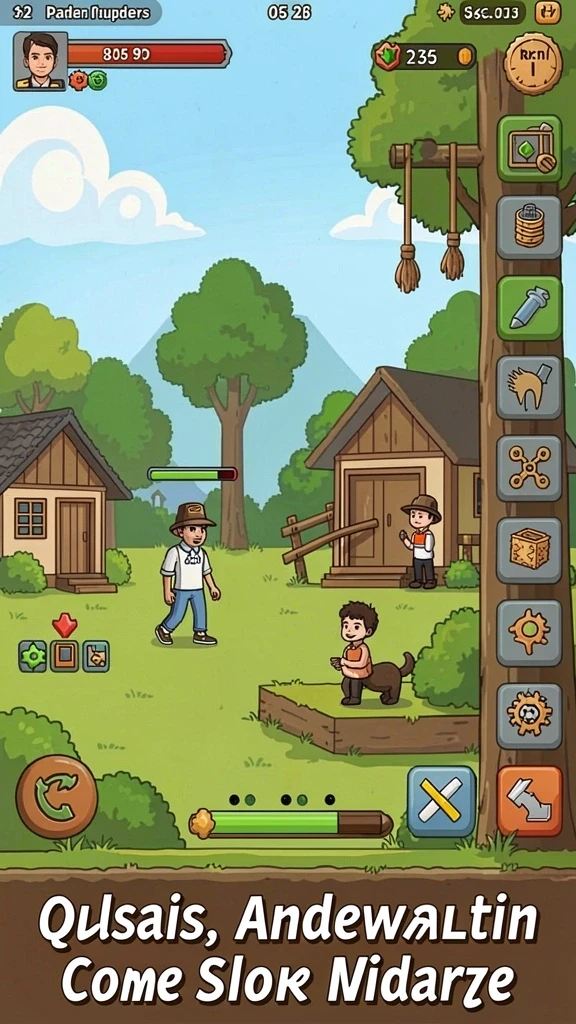
Task: Select the wooden barrel sidebar button
Action: tap(530, 227)
